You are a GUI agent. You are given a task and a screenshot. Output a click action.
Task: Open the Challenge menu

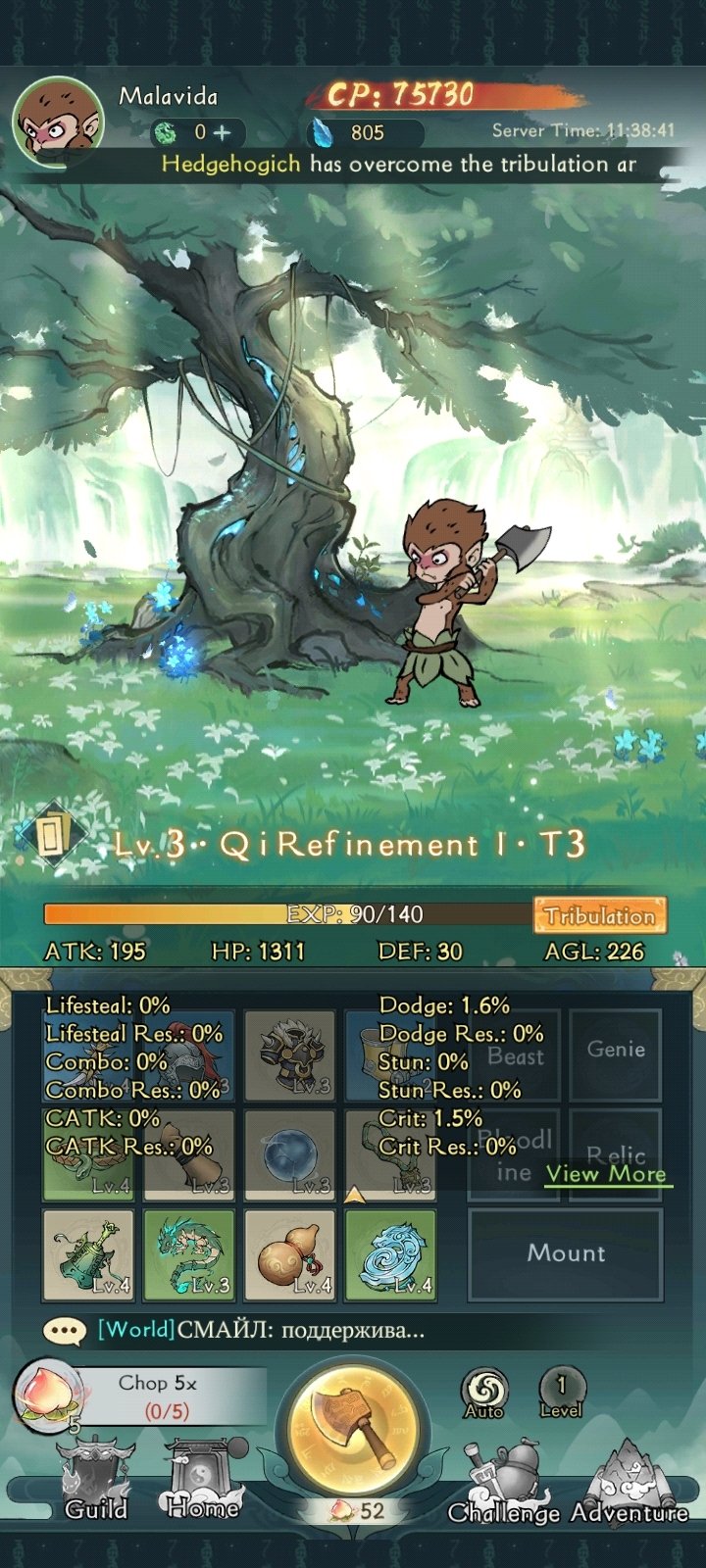506,1485
